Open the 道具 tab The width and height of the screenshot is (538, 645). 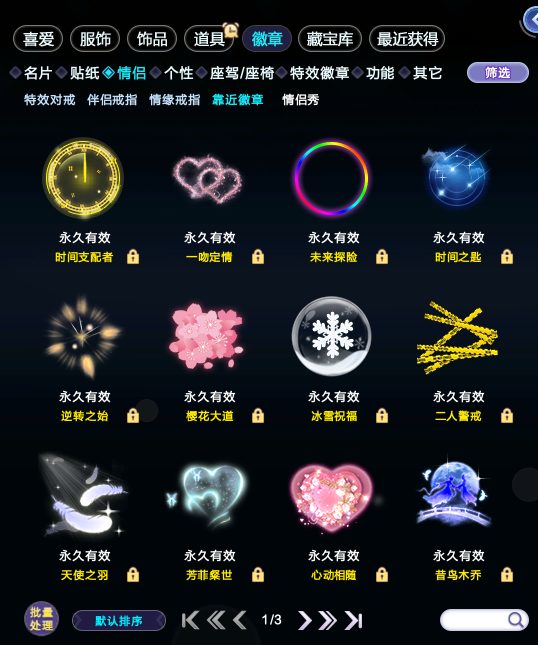pyautogui.click(x=209, y=39)
